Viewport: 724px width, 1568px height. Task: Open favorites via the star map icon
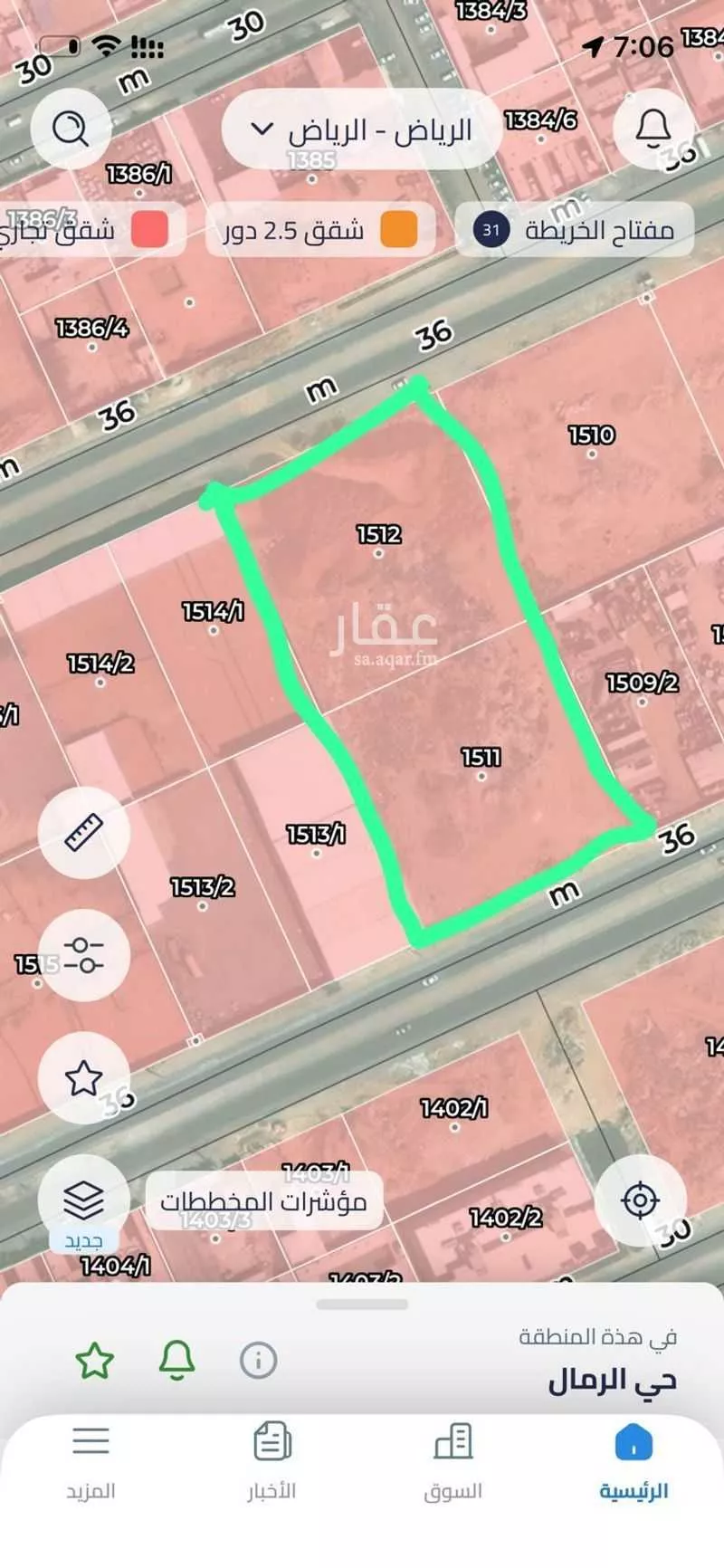[x=84, y=1077]
